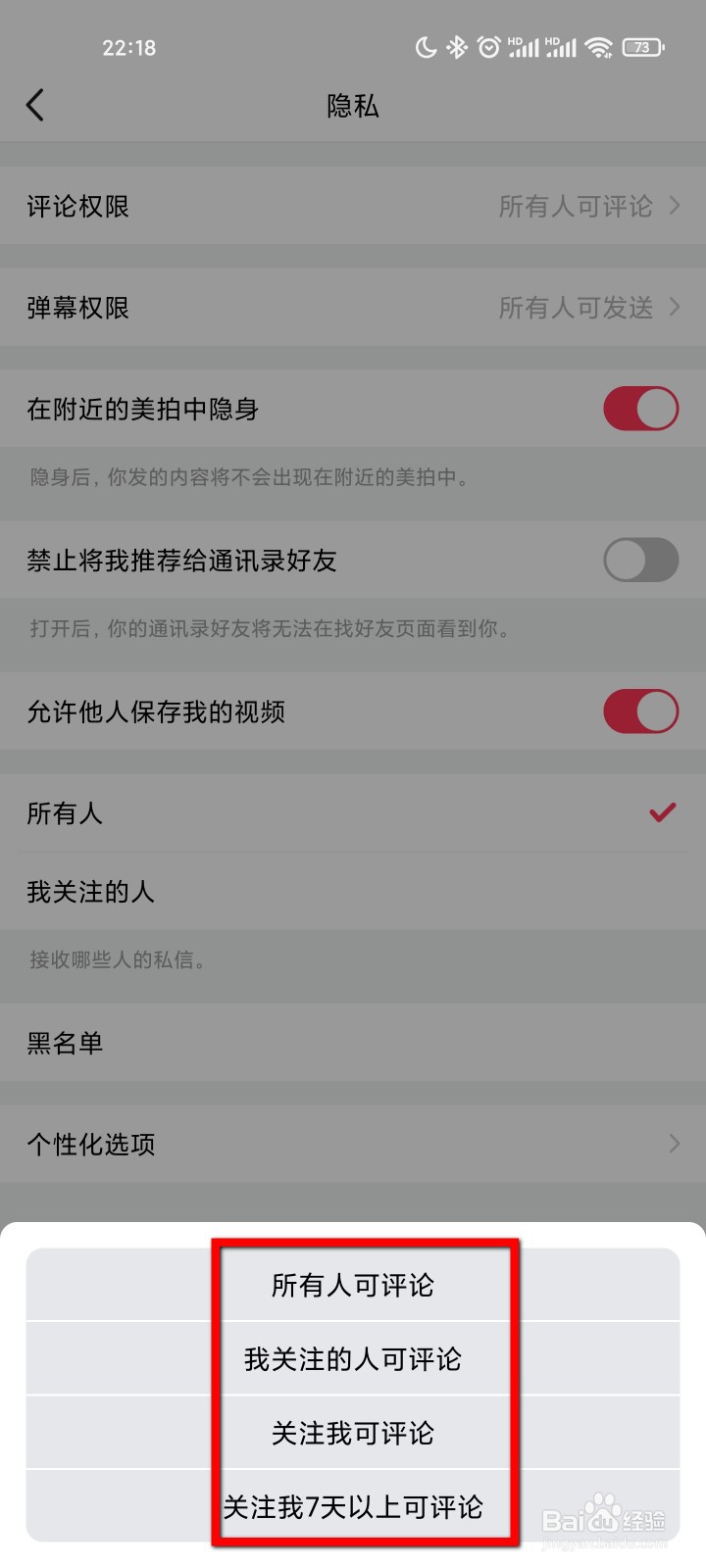The width and height of the screenshot is (706, 1568).
Task: Enable 禁止将我推荐给通讯录好友 switch
Action: coord(641,560)
